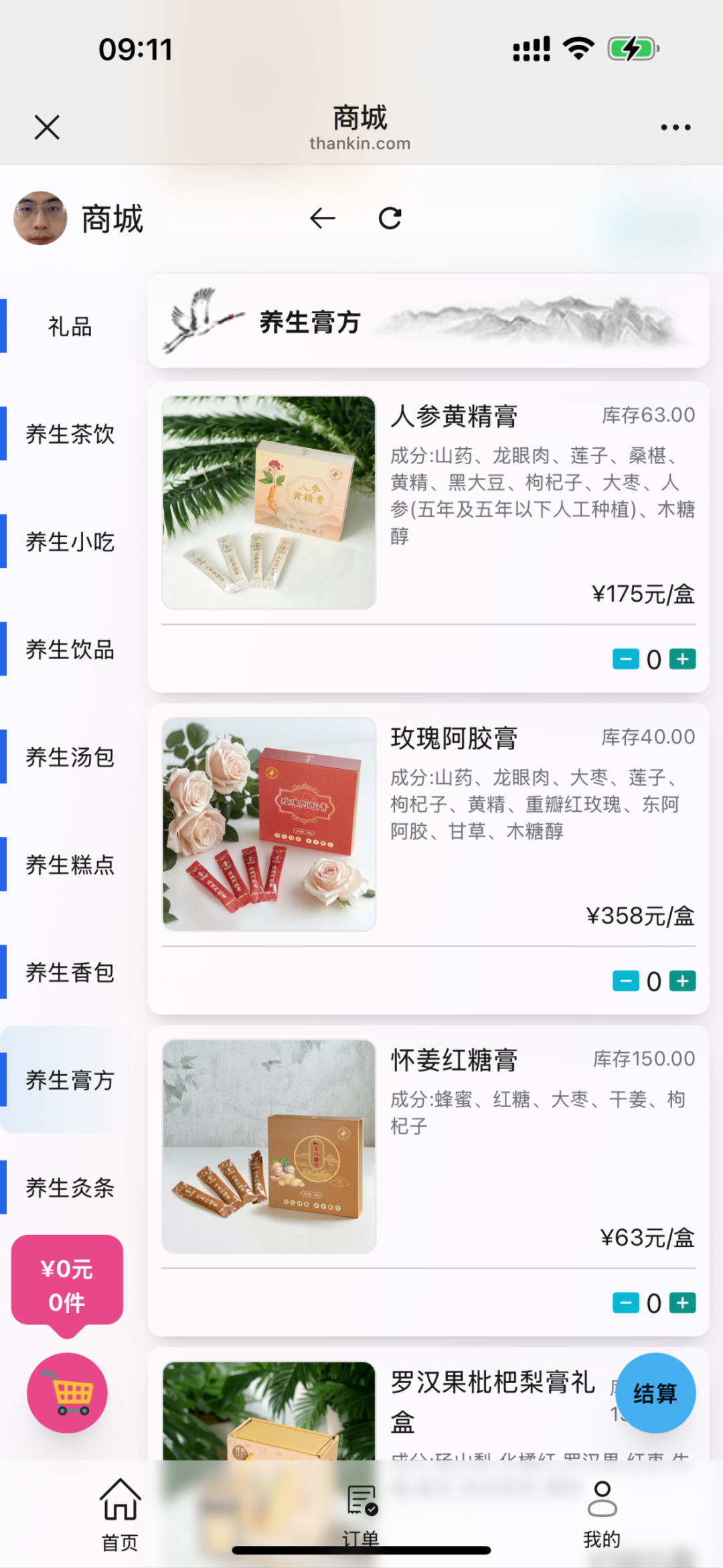The image size is (723, 1568).
Task: Open the three-dot overflow menu
Action: [675, 127]
